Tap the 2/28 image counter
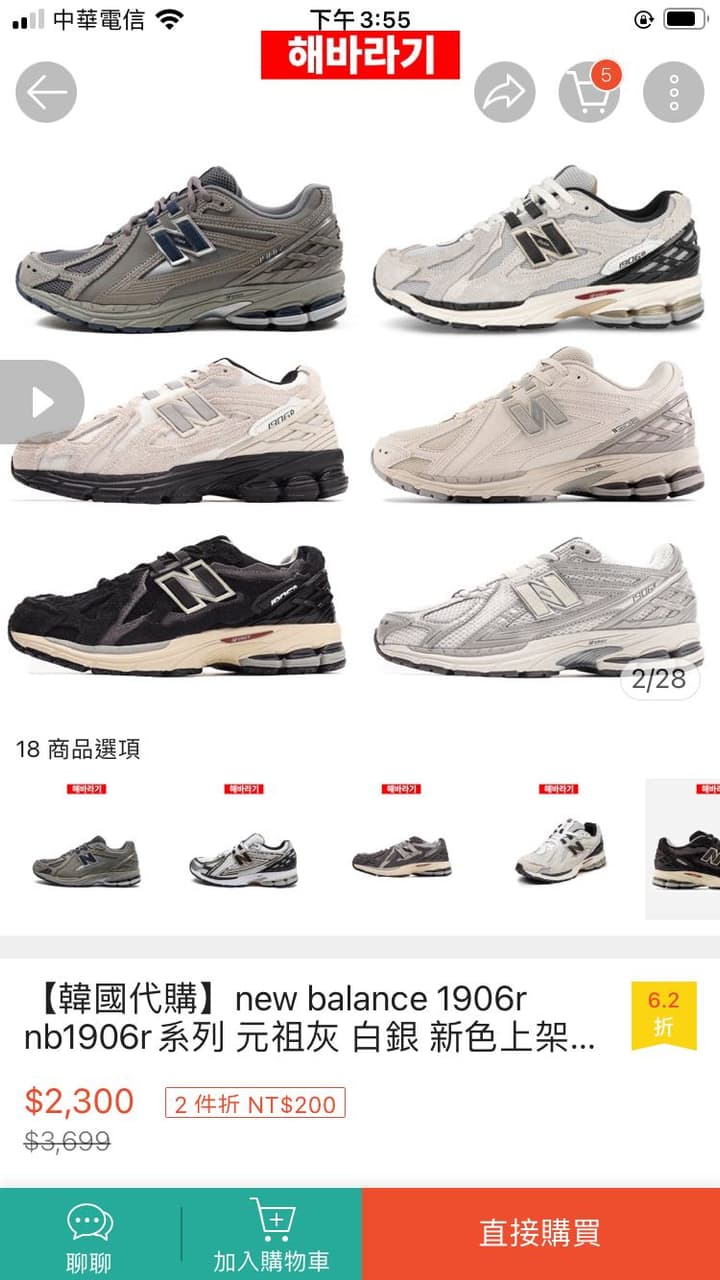Screen dimensions: 720x1280 (658, 679)
